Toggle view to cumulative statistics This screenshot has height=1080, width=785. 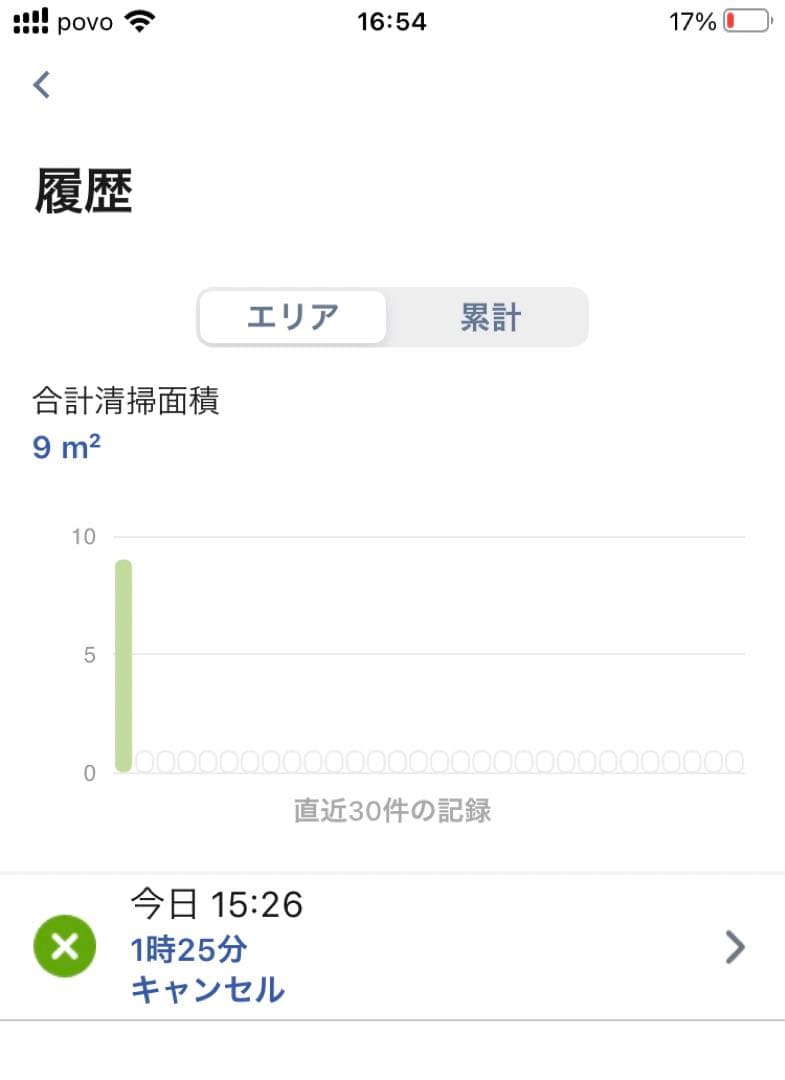(488, 316)
